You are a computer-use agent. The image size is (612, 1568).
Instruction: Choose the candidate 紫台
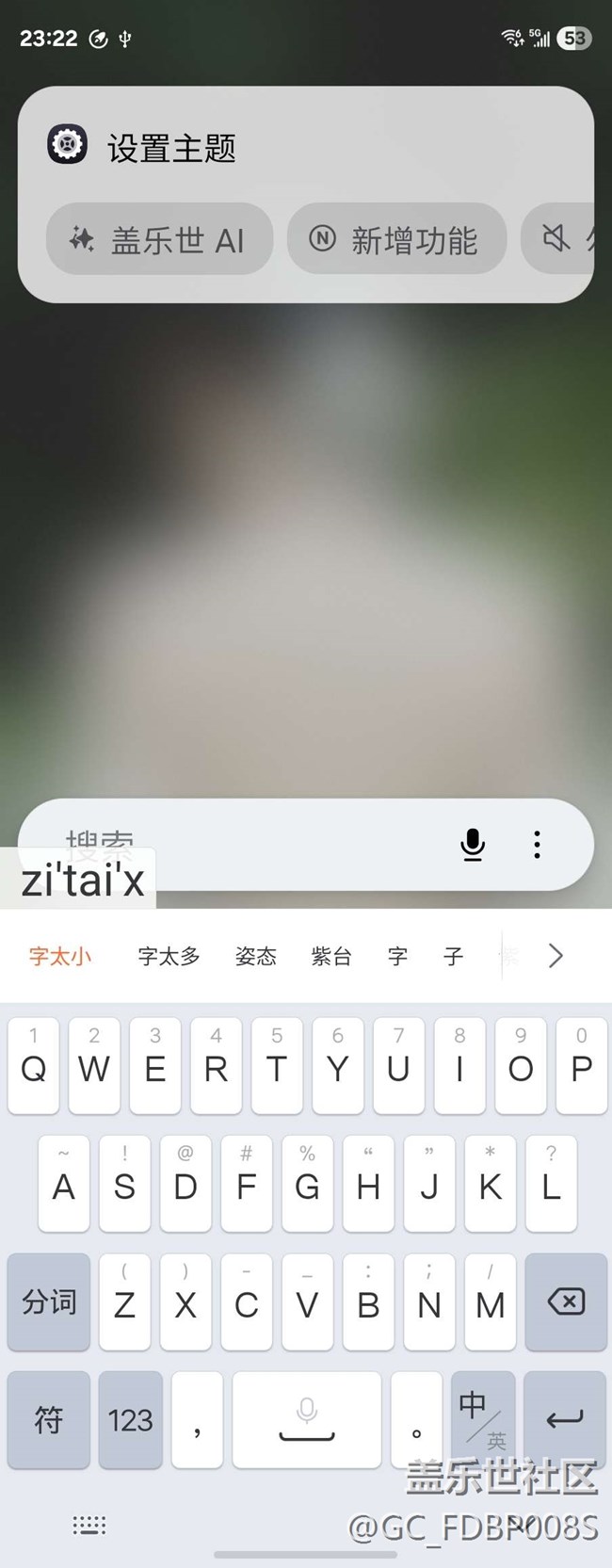pos(330,957)
